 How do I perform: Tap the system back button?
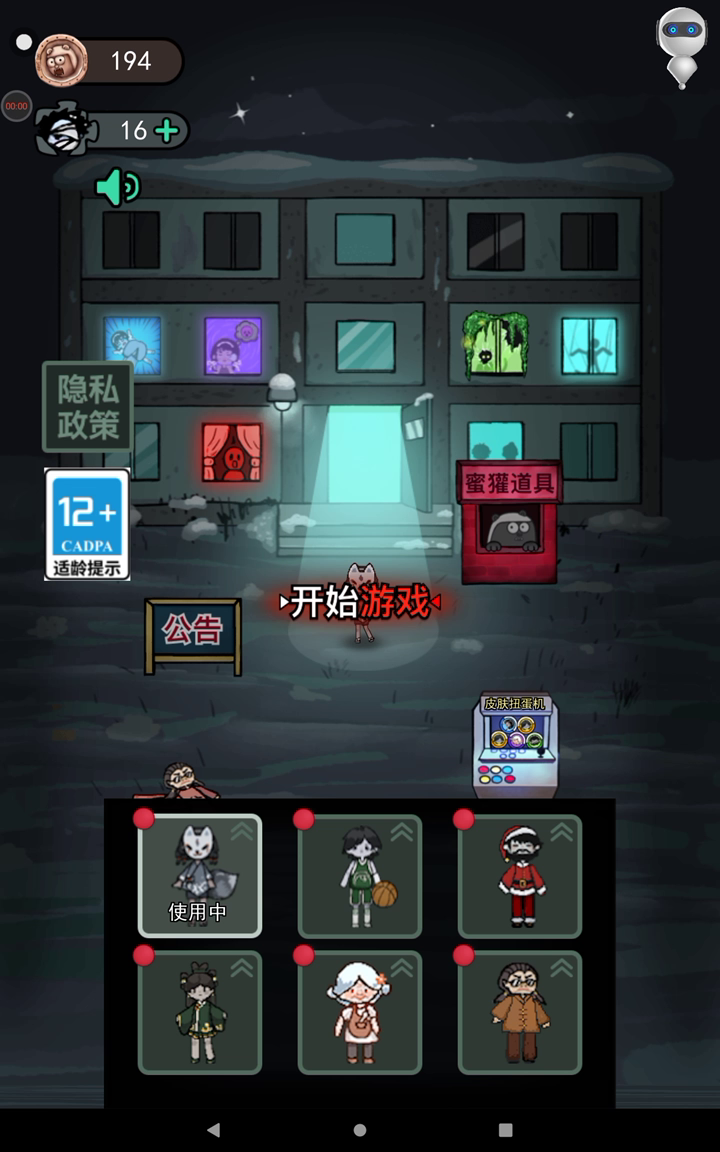click(x=213, y=1130)
